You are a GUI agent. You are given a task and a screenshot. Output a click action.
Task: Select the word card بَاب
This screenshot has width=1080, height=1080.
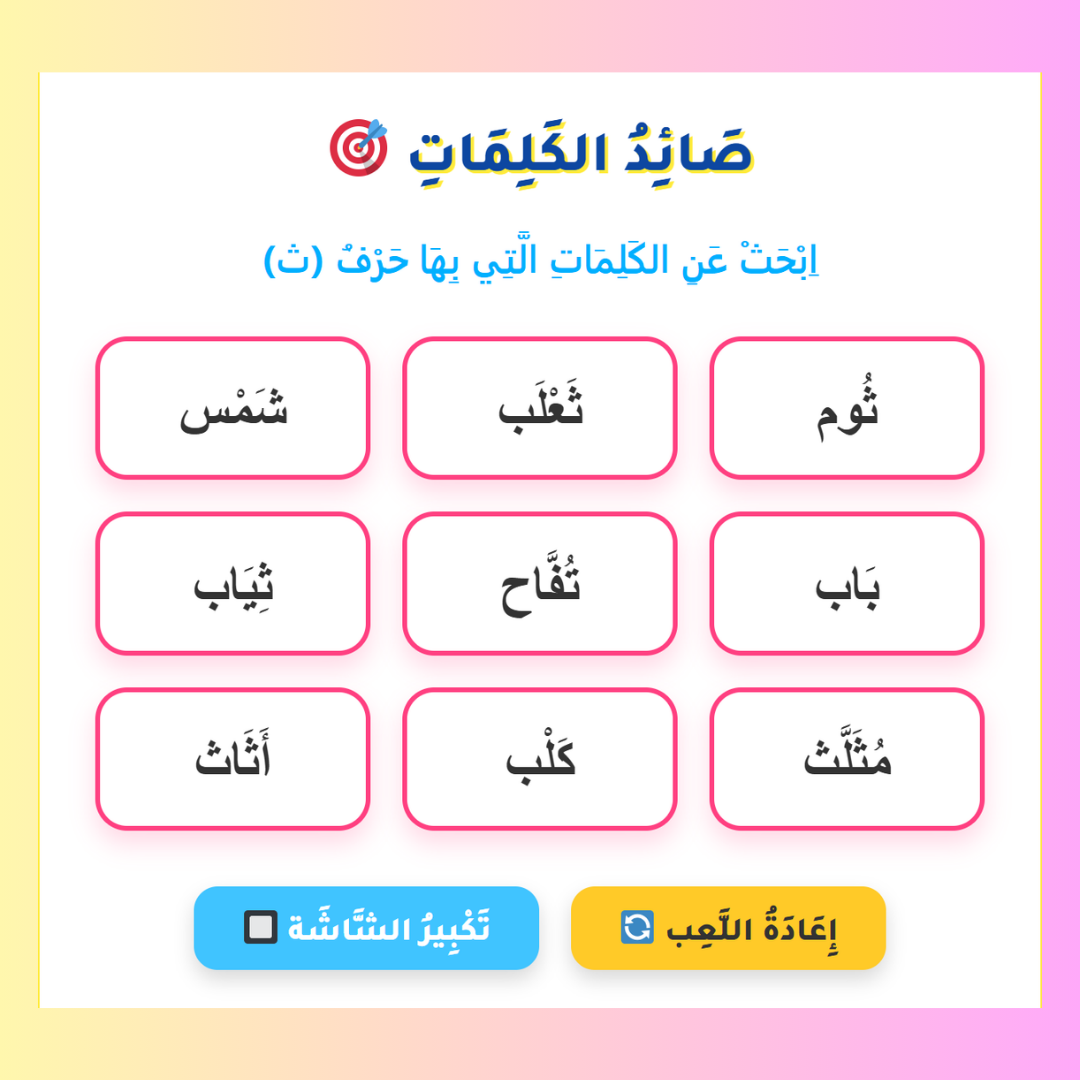[847, 583]
